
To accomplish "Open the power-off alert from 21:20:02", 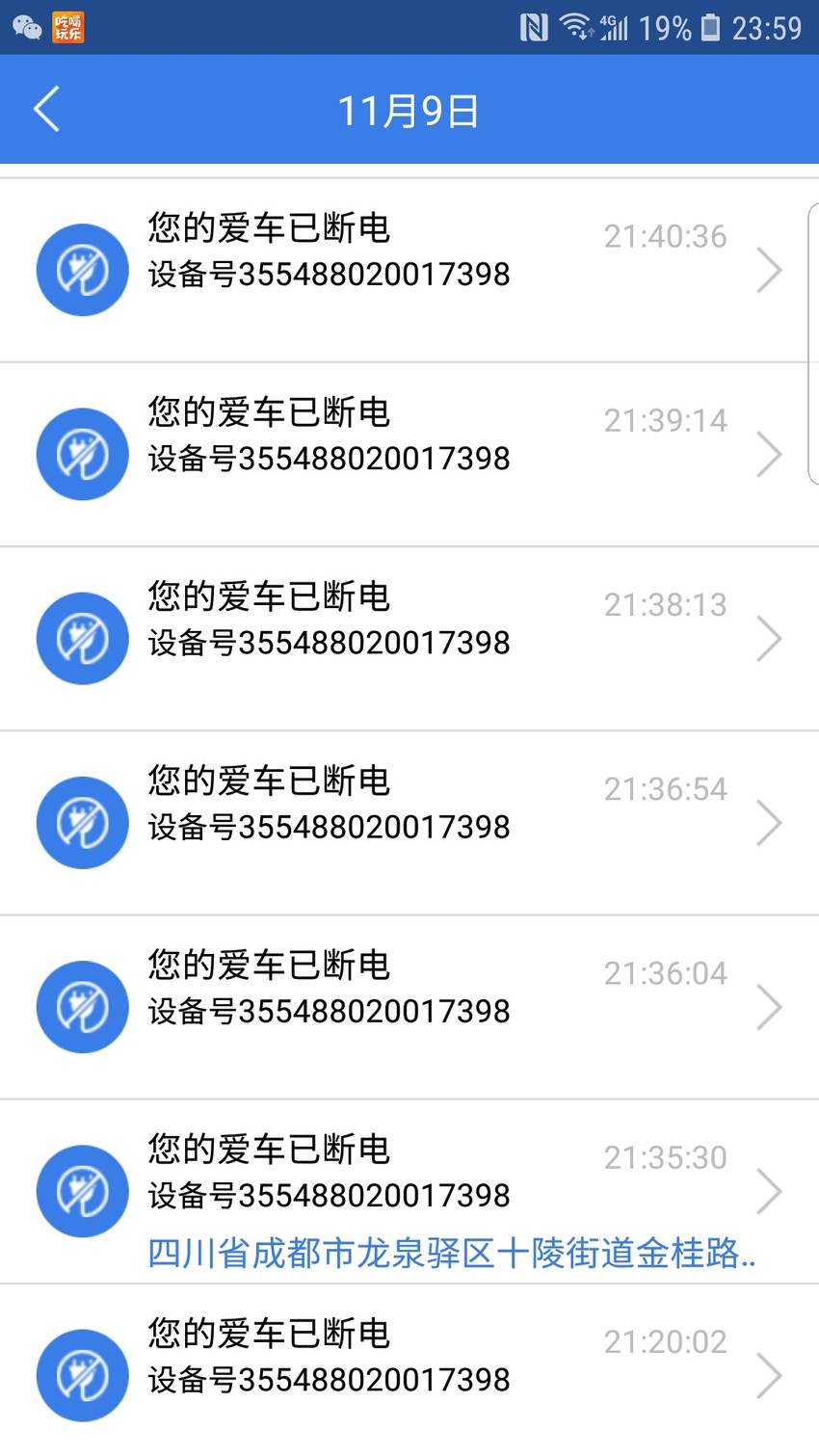I will [x=409, y=1370].
